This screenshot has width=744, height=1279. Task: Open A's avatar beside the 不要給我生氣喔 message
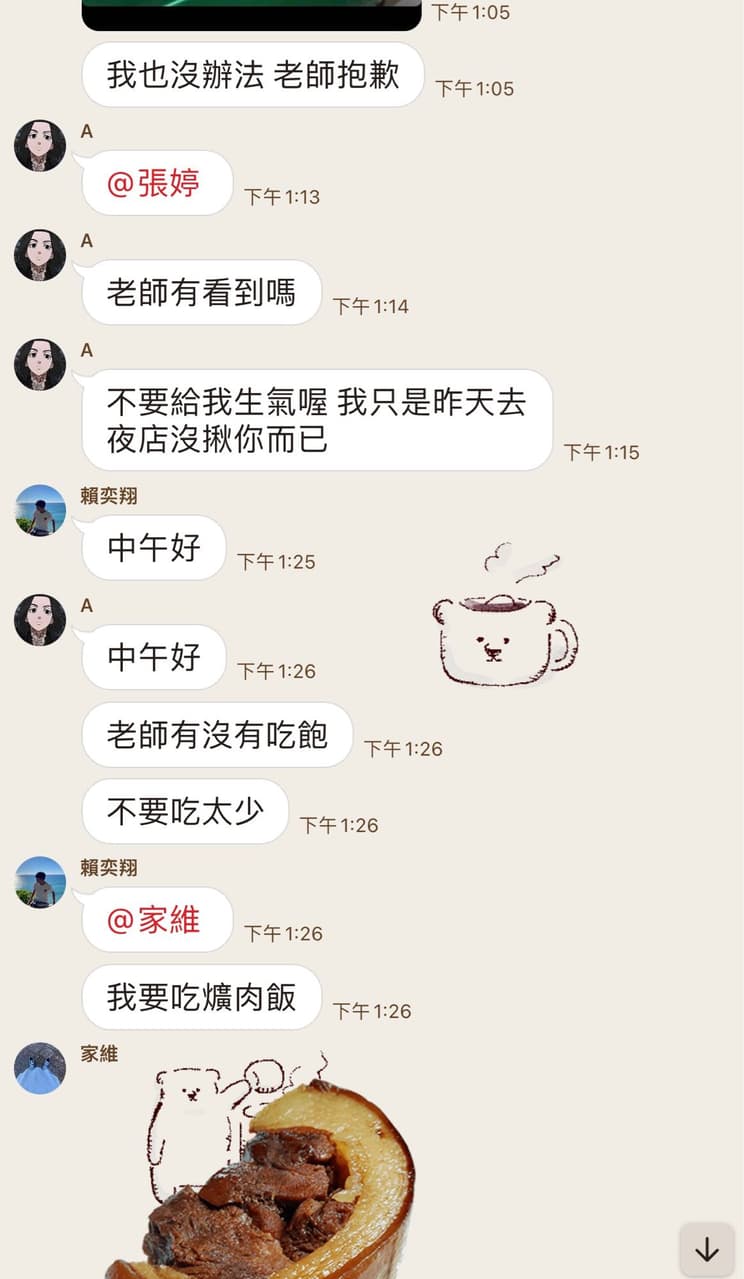[x=40, y=364]
